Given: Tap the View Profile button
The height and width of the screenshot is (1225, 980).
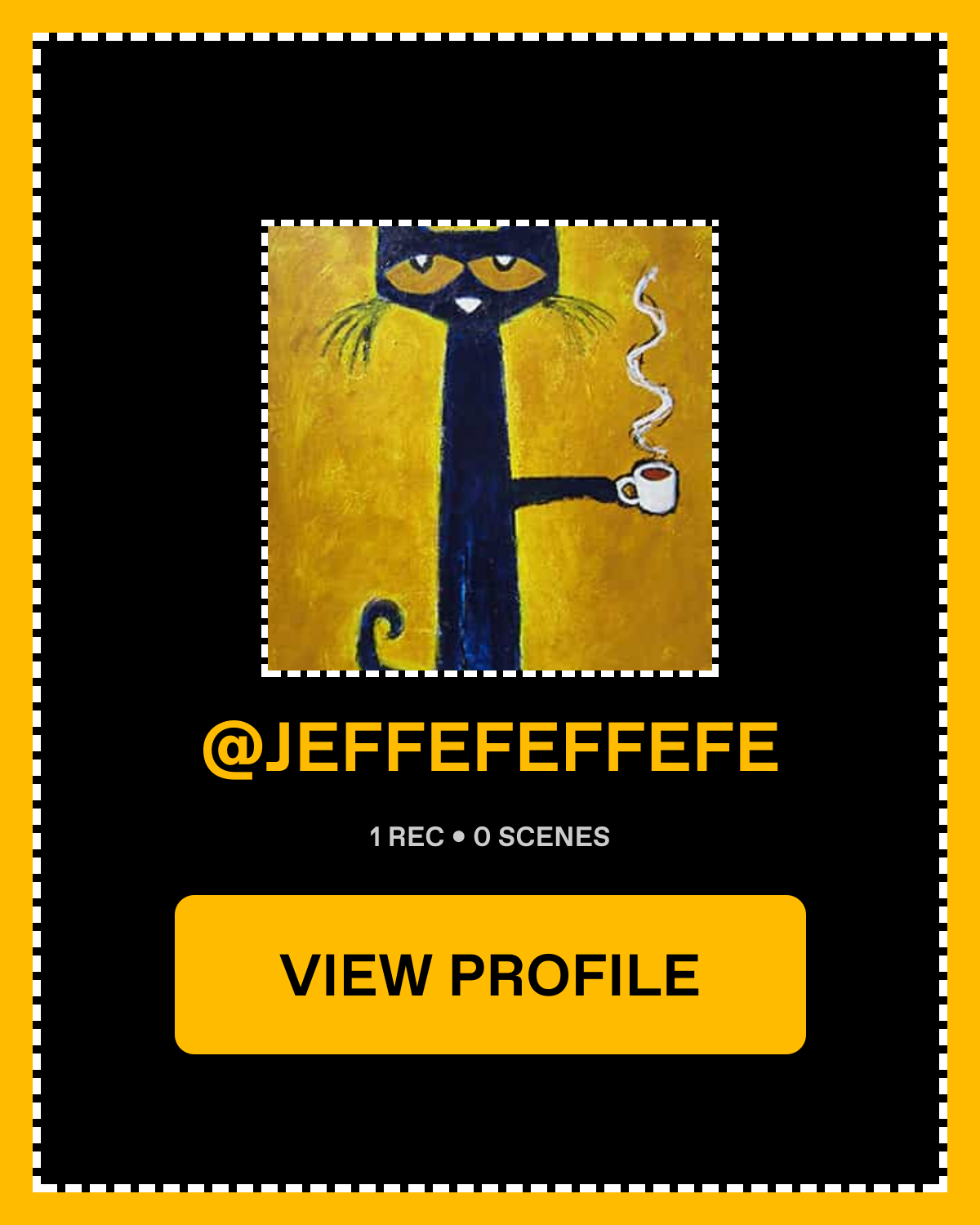Looking at the screenshot, I should 490,974.
